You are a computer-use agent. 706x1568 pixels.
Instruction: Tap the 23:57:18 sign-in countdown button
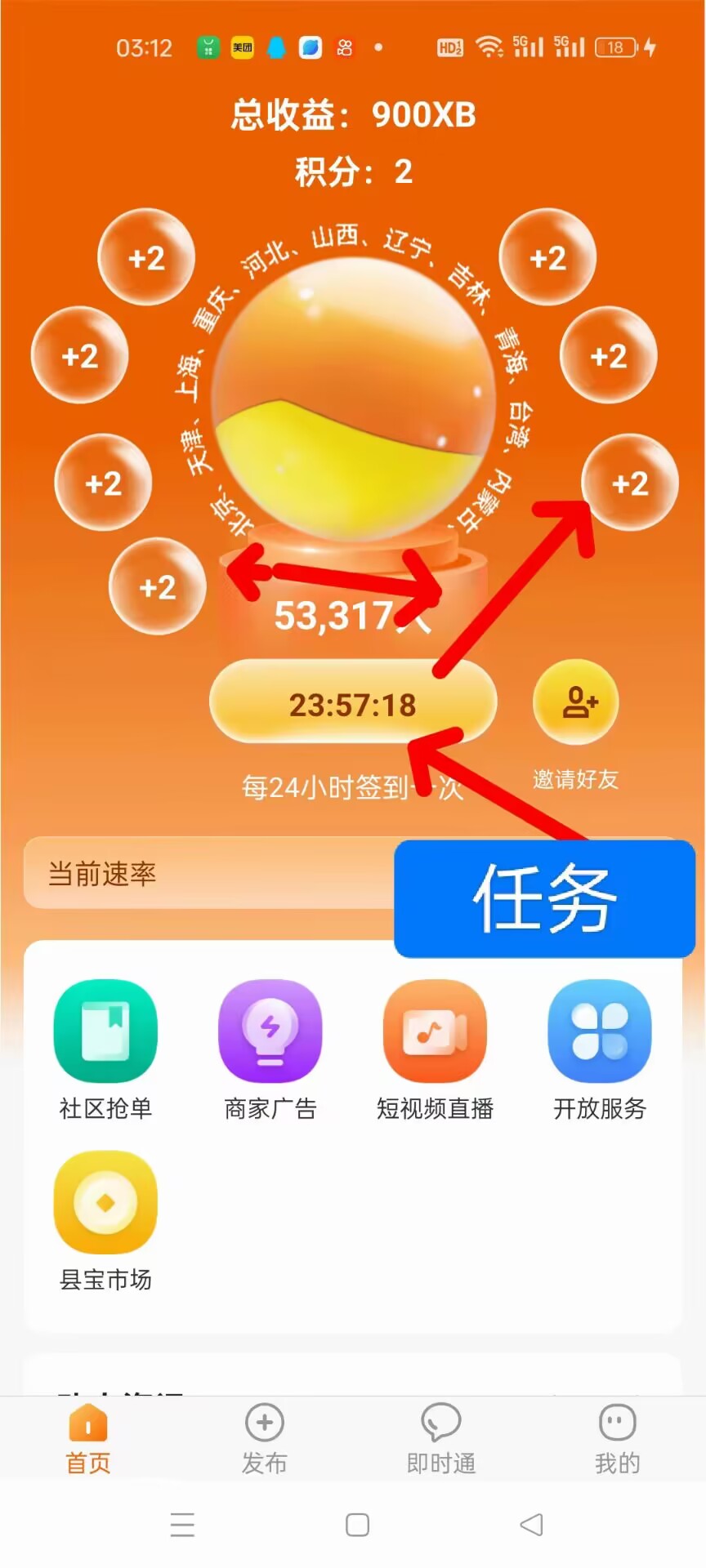(x=353, y=704)
